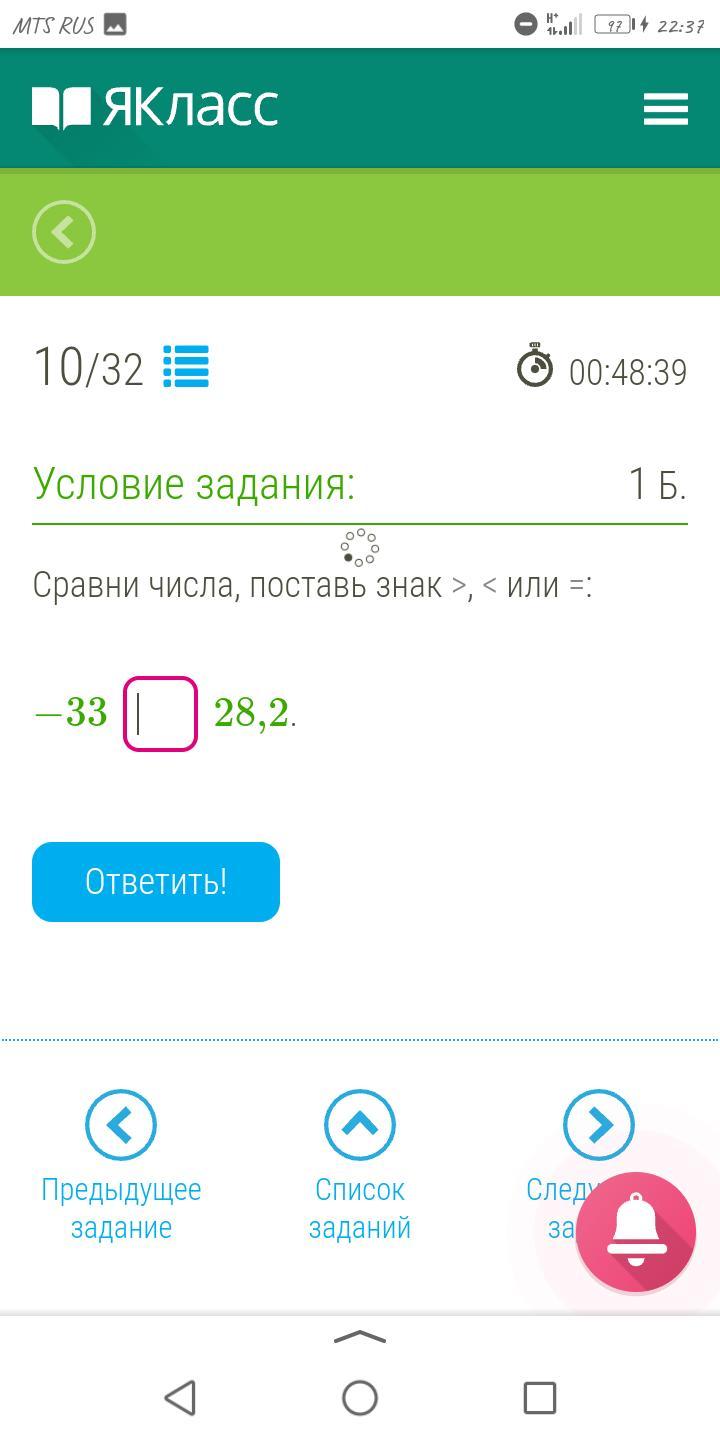Tap the ЯКласс logo to go home
This screenshot has height=1440, width=720.
pos(156,107)
